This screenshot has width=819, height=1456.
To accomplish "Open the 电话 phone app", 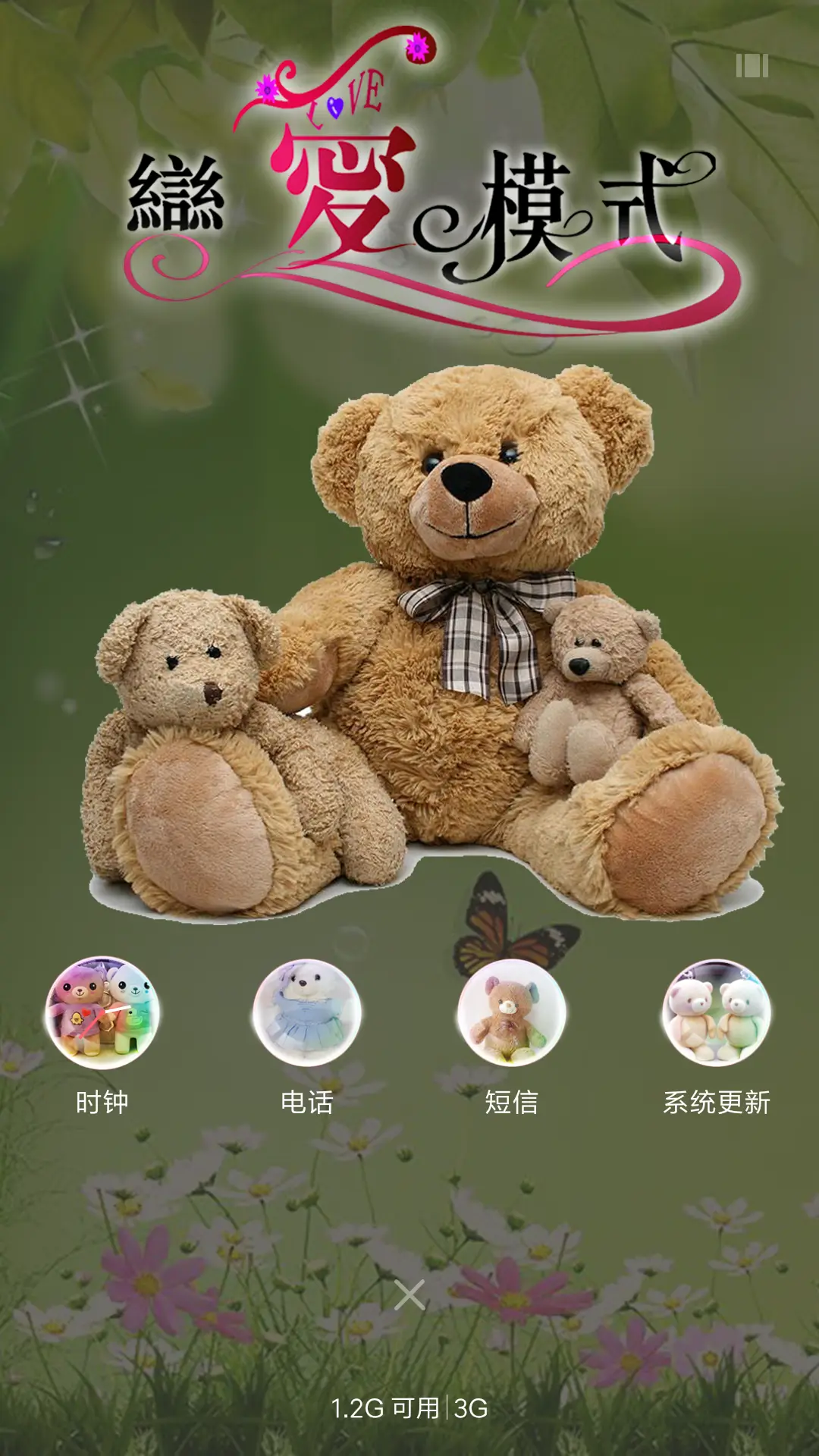I will 307,1013.
